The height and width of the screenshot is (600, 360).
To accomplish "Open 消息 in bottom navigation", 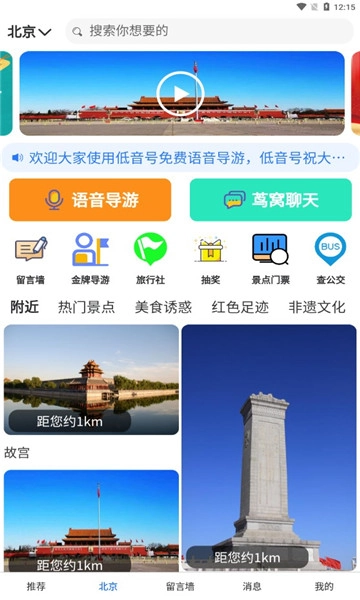I will pyautogui.click(x=252, y=586).
